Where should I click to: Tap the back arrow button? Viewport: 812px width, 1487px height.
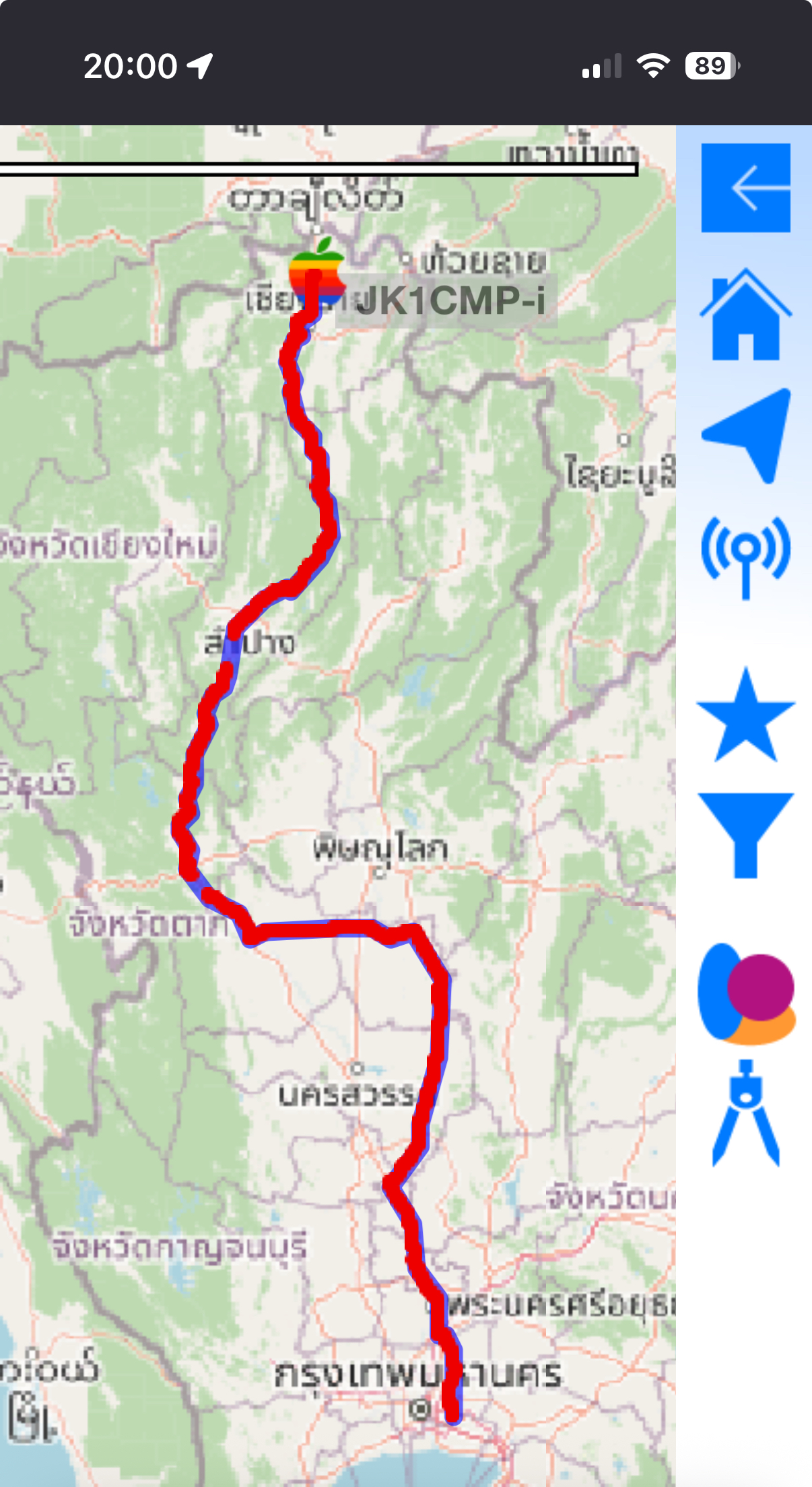[x=745, y=188]
